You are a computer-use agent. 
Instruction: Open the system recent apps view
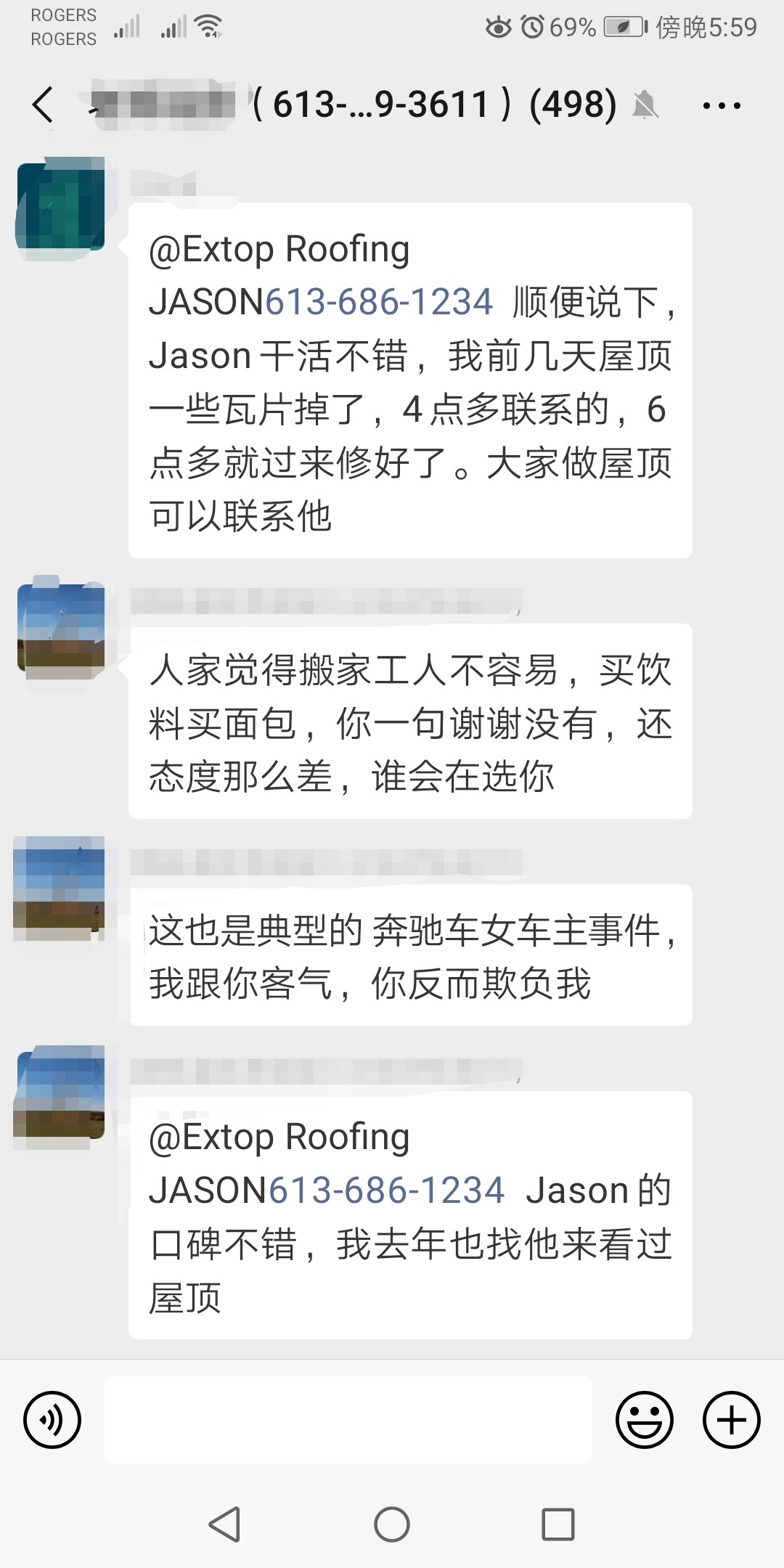558,1524
